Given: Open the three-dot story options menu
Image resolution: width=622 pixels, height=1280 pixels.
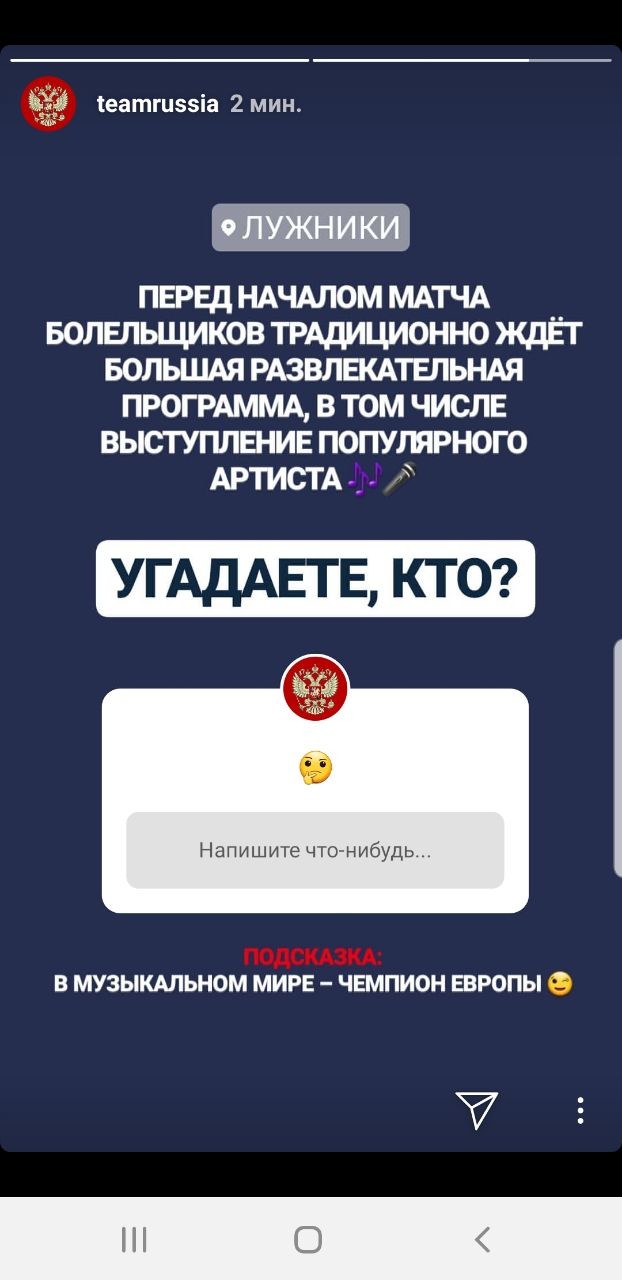Looking at the screenshot, I should pyautogui.click(x=580, y=1110).
